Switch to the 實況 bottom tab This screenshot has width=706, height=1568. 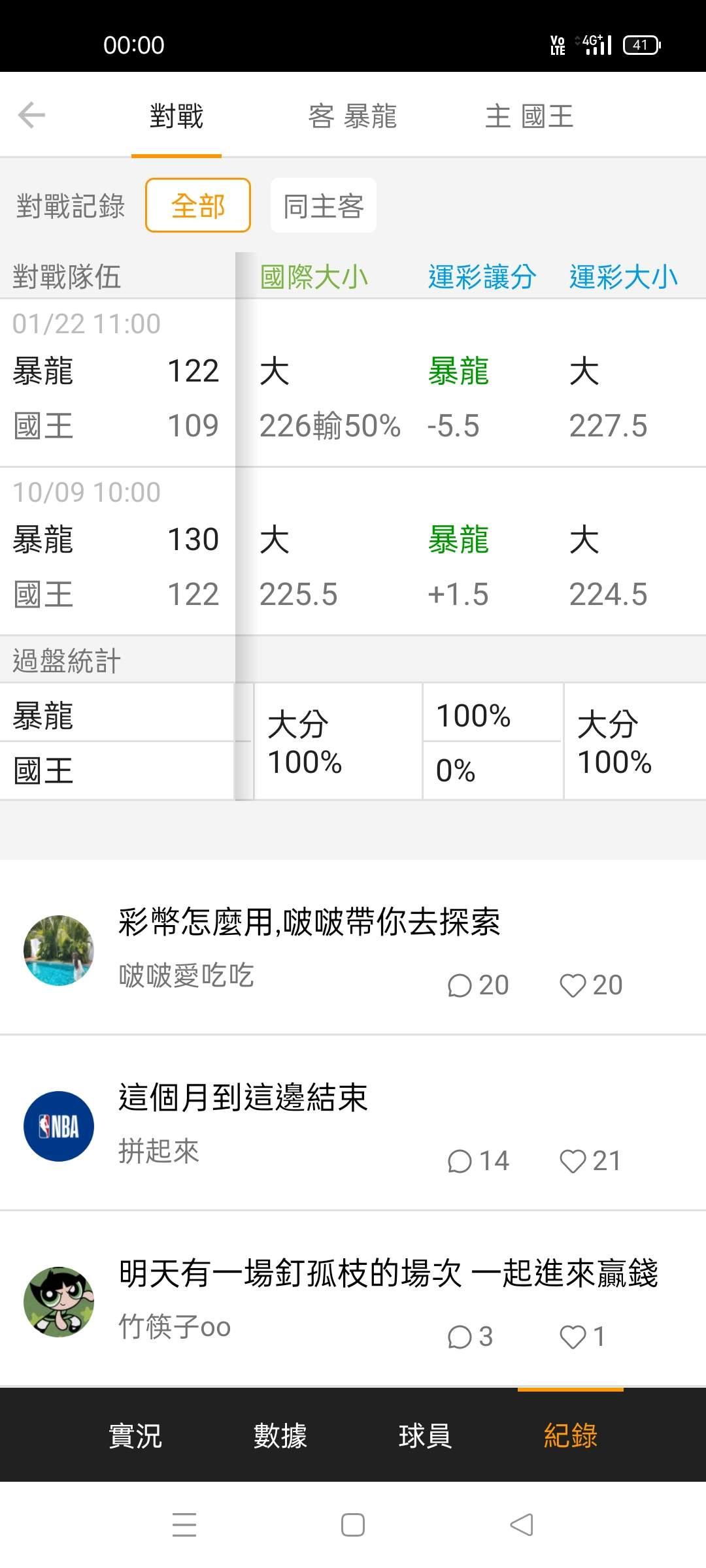[x=135, y=1436]
